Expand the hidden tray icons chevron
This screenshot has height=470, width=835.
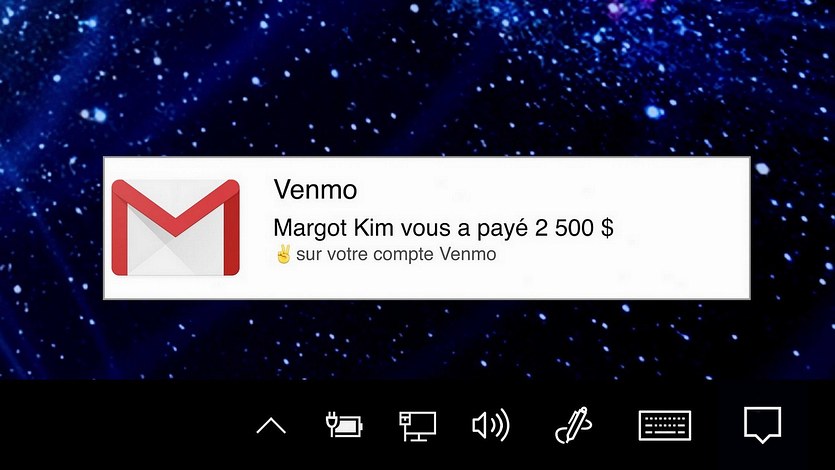click(271, 426)
